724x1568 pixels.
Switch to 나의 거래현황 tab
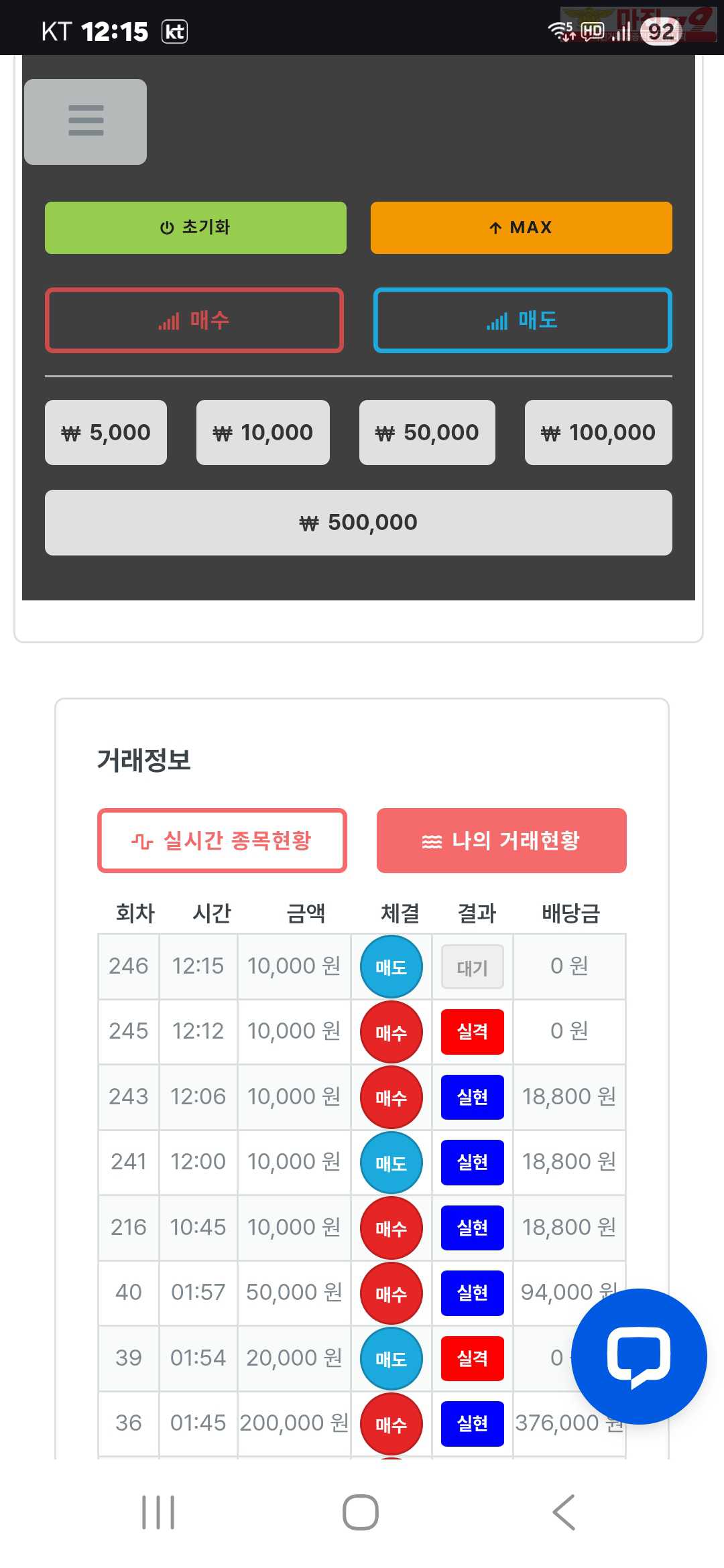(501, 840)
